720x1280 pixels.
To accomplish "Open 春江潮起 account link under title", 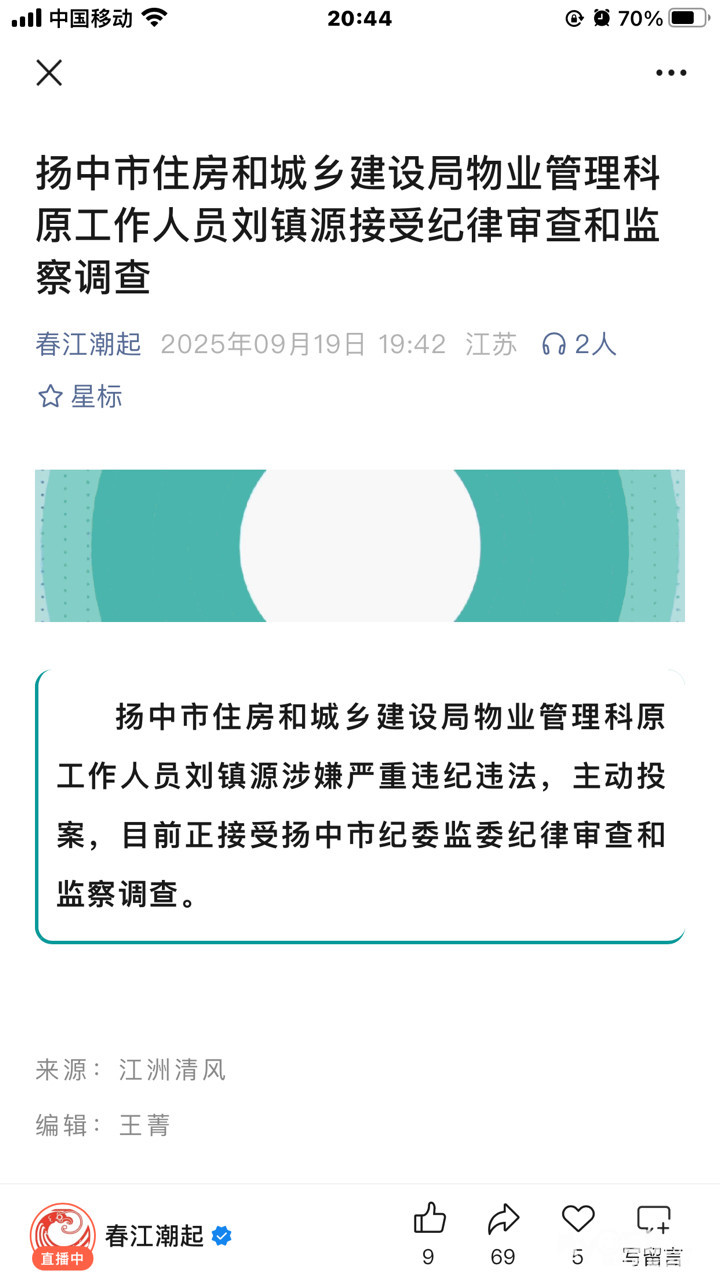I will (88, 344).
